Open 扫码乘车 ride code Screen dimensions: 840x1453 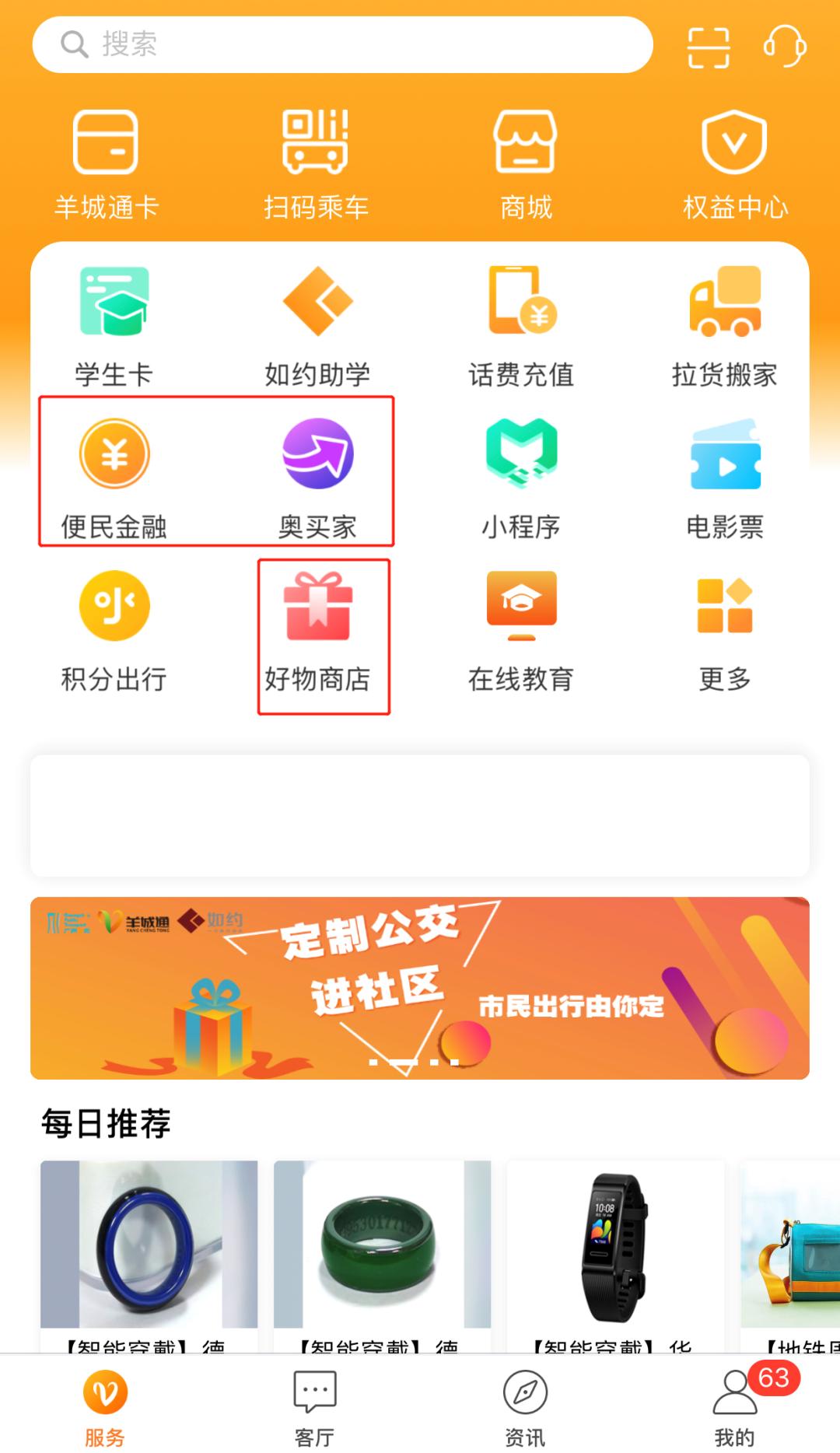coord(315,163)
